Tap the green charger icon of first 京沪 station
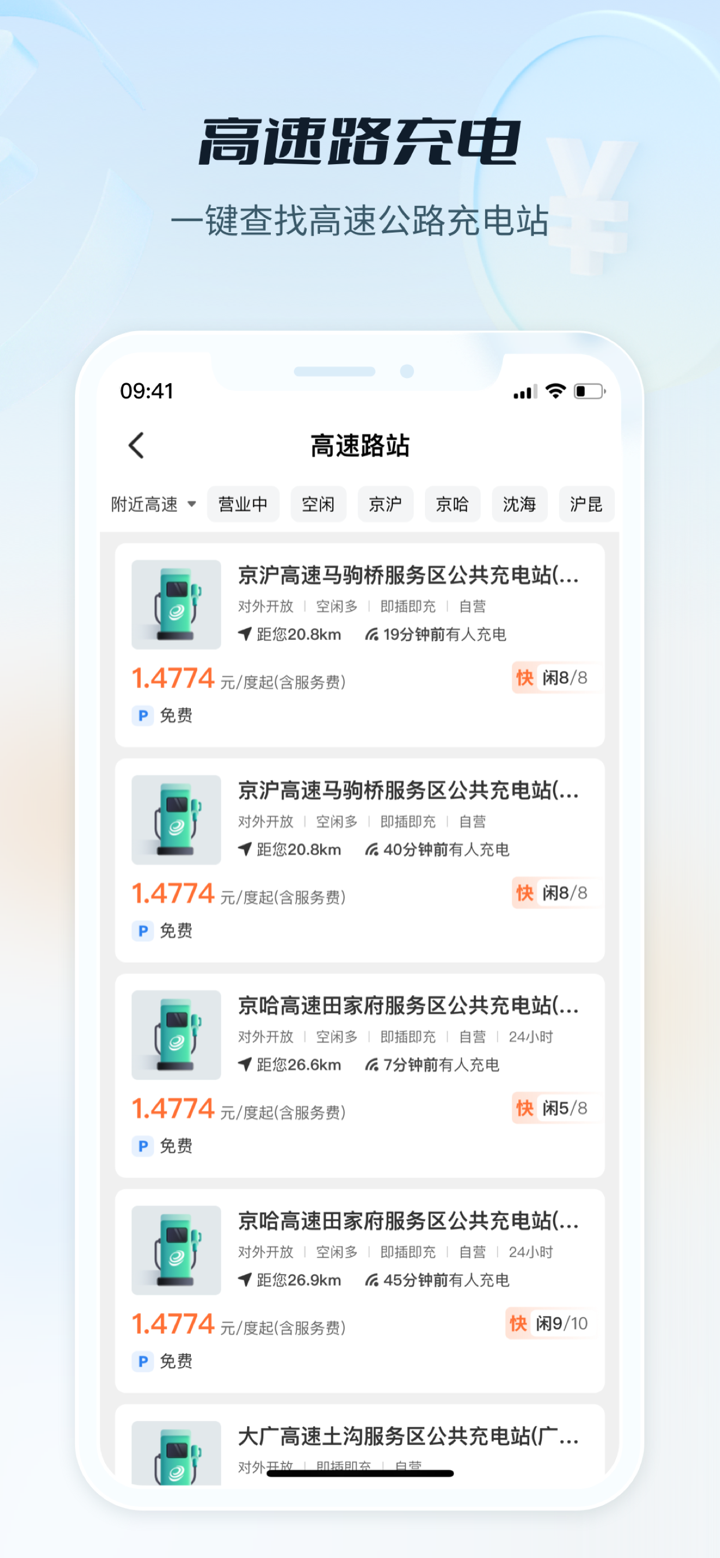The width and height of the screenshot is (720, 1558). click(176, 604)
